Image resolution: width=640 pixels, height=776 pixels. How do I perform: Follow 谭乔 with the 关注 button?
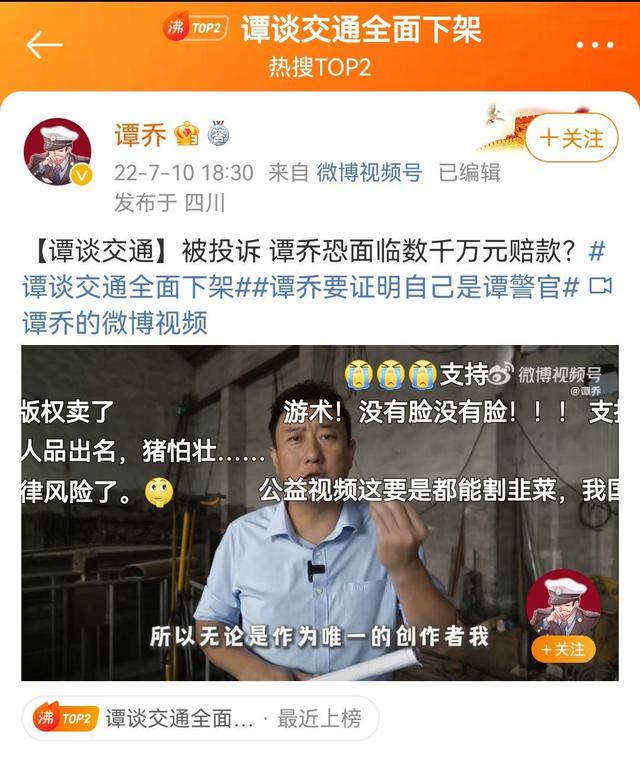click(572, 139)
